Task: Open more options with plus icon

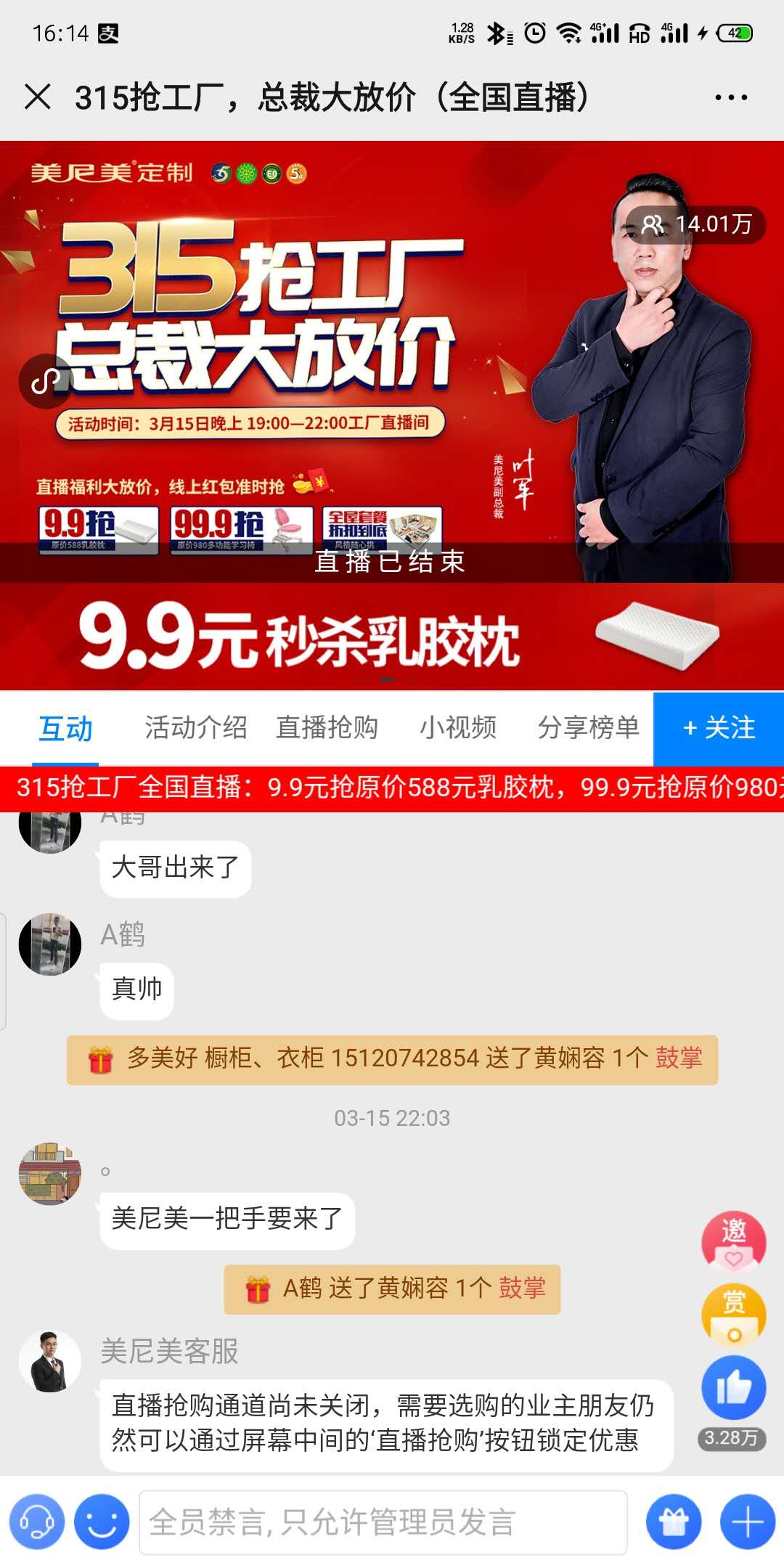Action: tap(747, 1522)
